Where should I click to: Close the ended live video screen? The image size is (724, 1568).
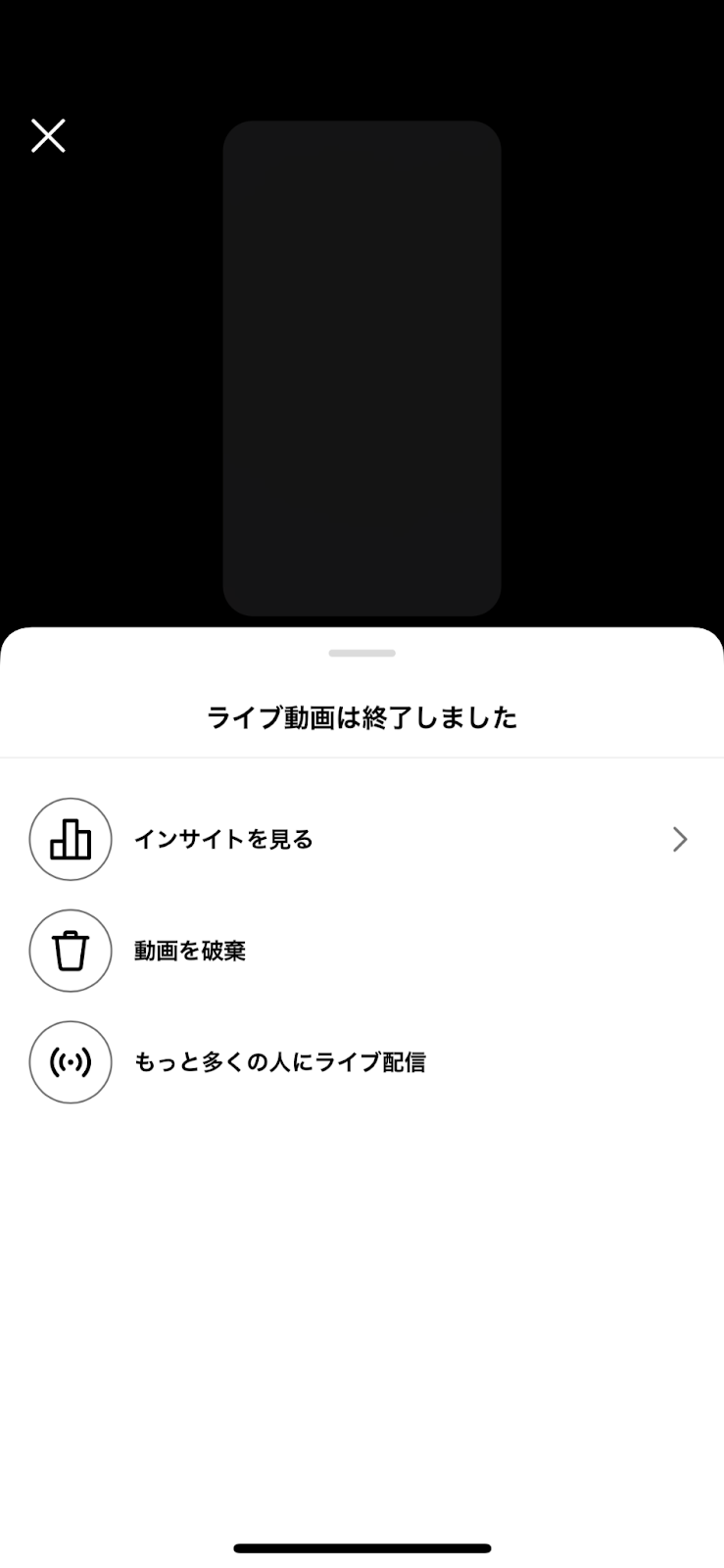point(48,136)
